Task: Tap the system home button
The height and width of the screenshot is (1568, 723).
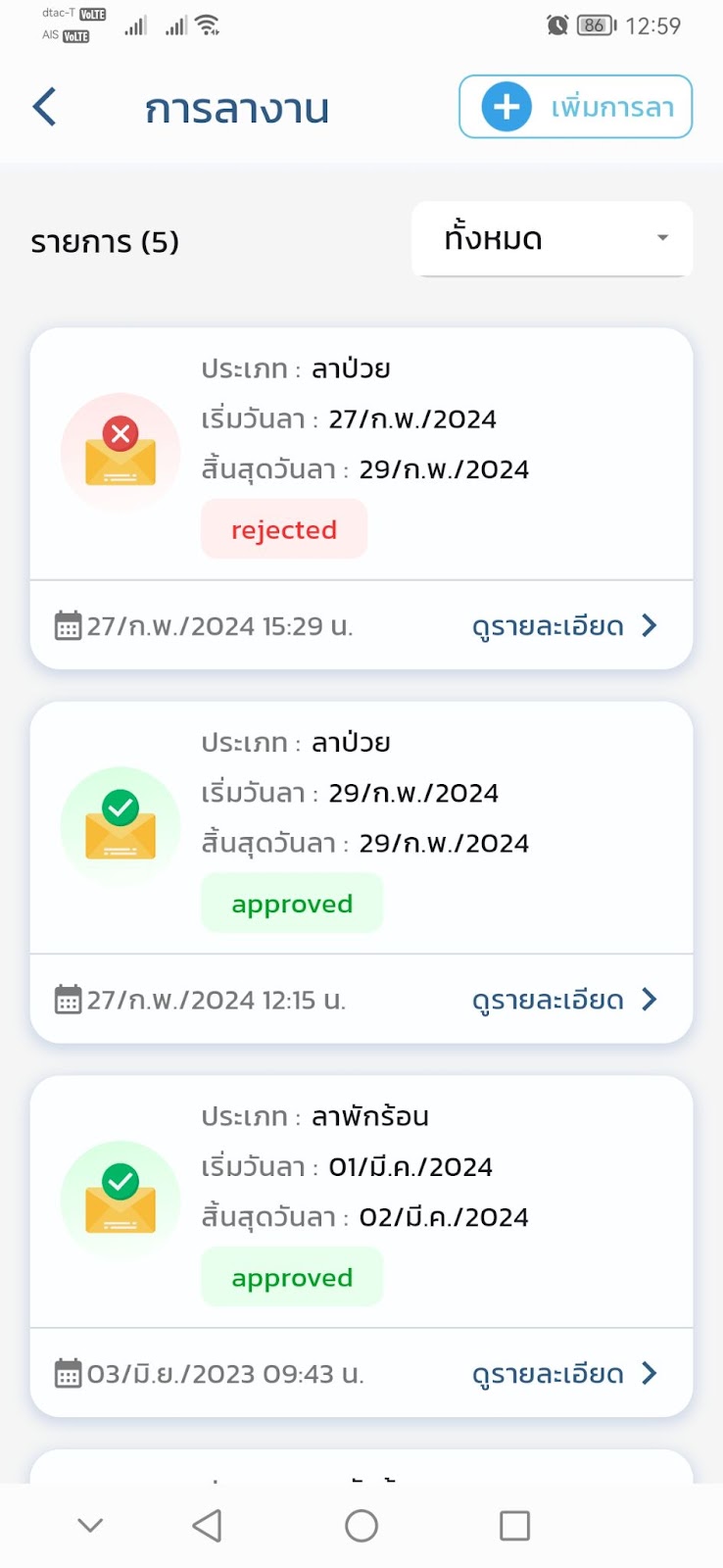Action: tap(361, 1526)
